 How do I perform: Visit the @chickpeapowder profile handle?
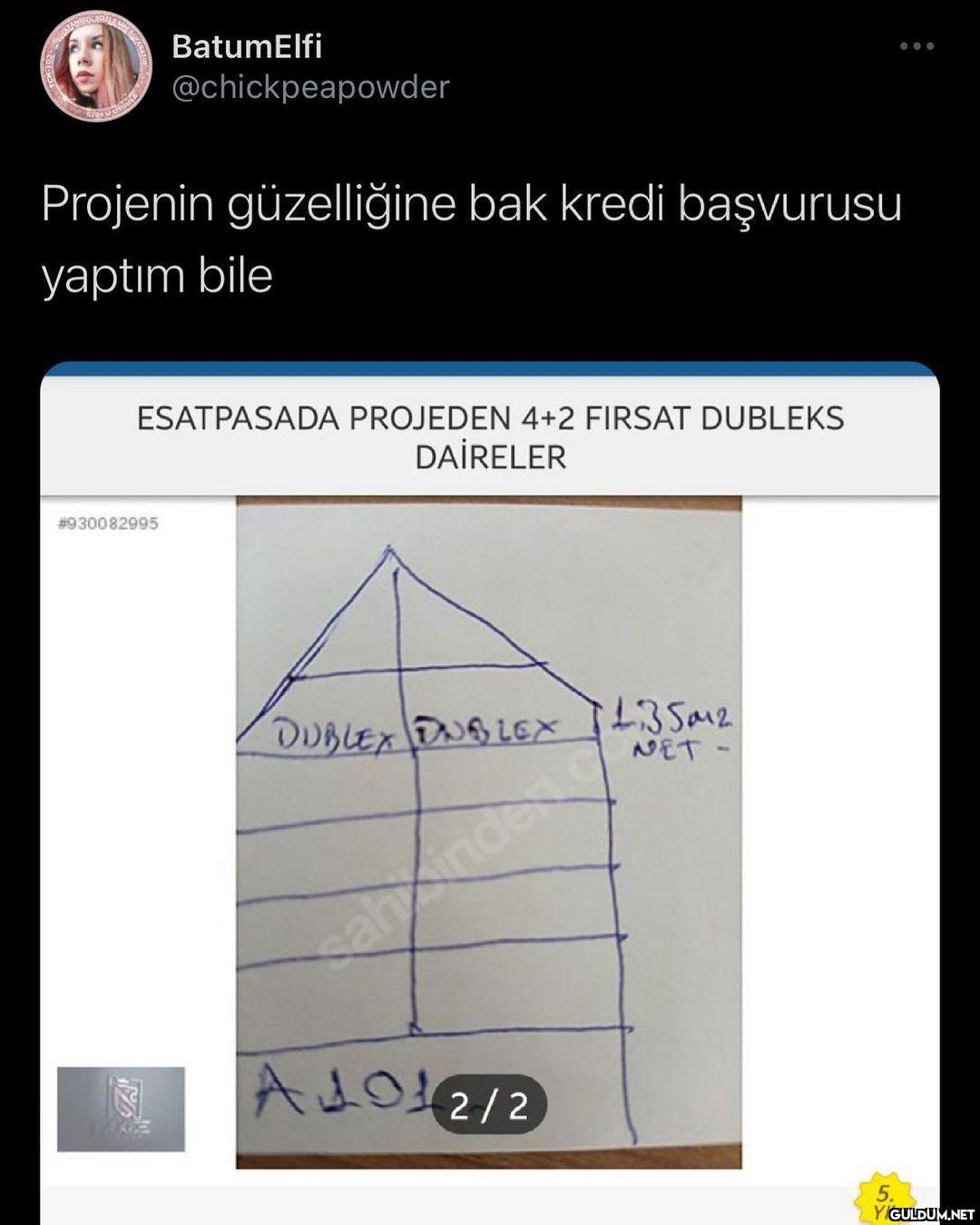[x=309, y=87]
